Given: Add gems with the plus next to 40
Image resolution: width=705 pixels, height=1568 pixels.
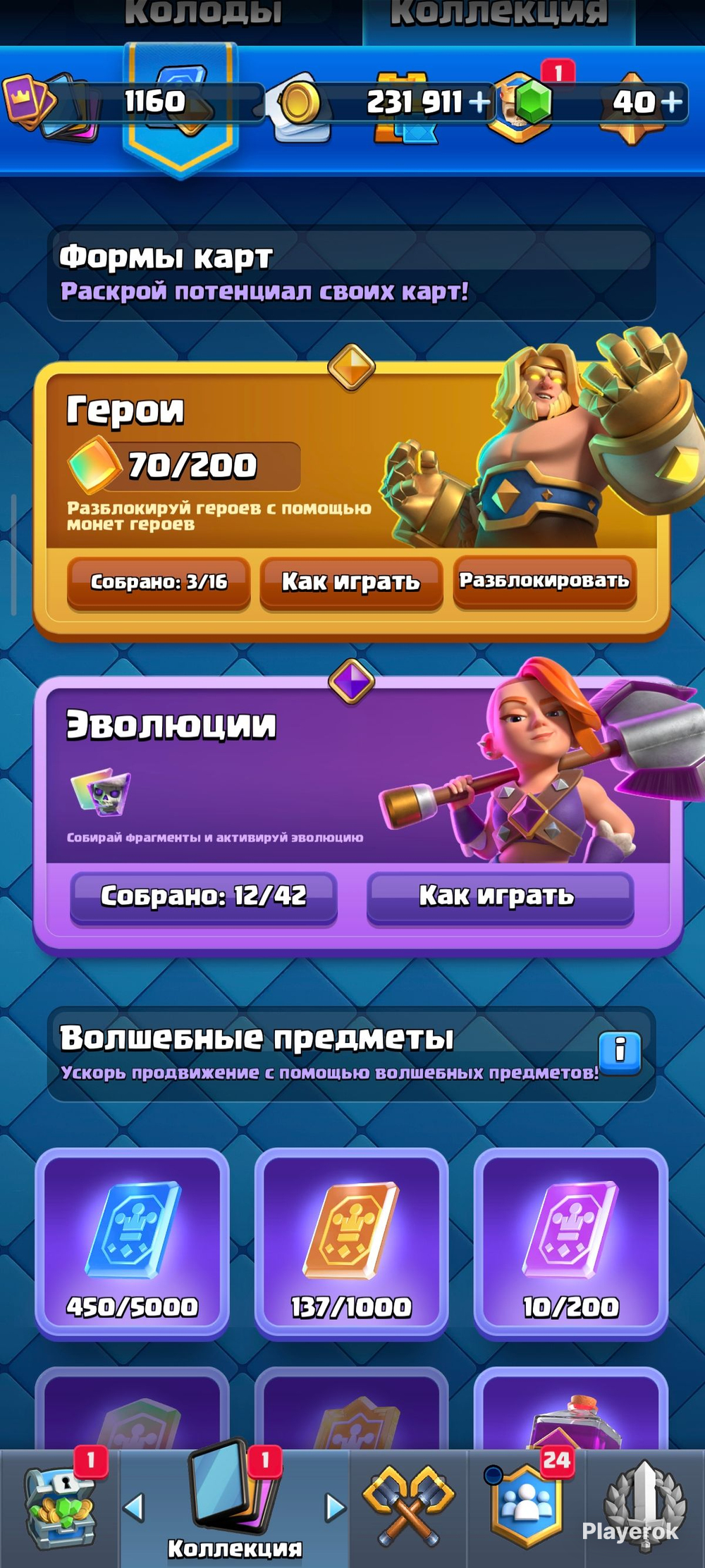Looking at the screenshot, I should click(672, 102).
